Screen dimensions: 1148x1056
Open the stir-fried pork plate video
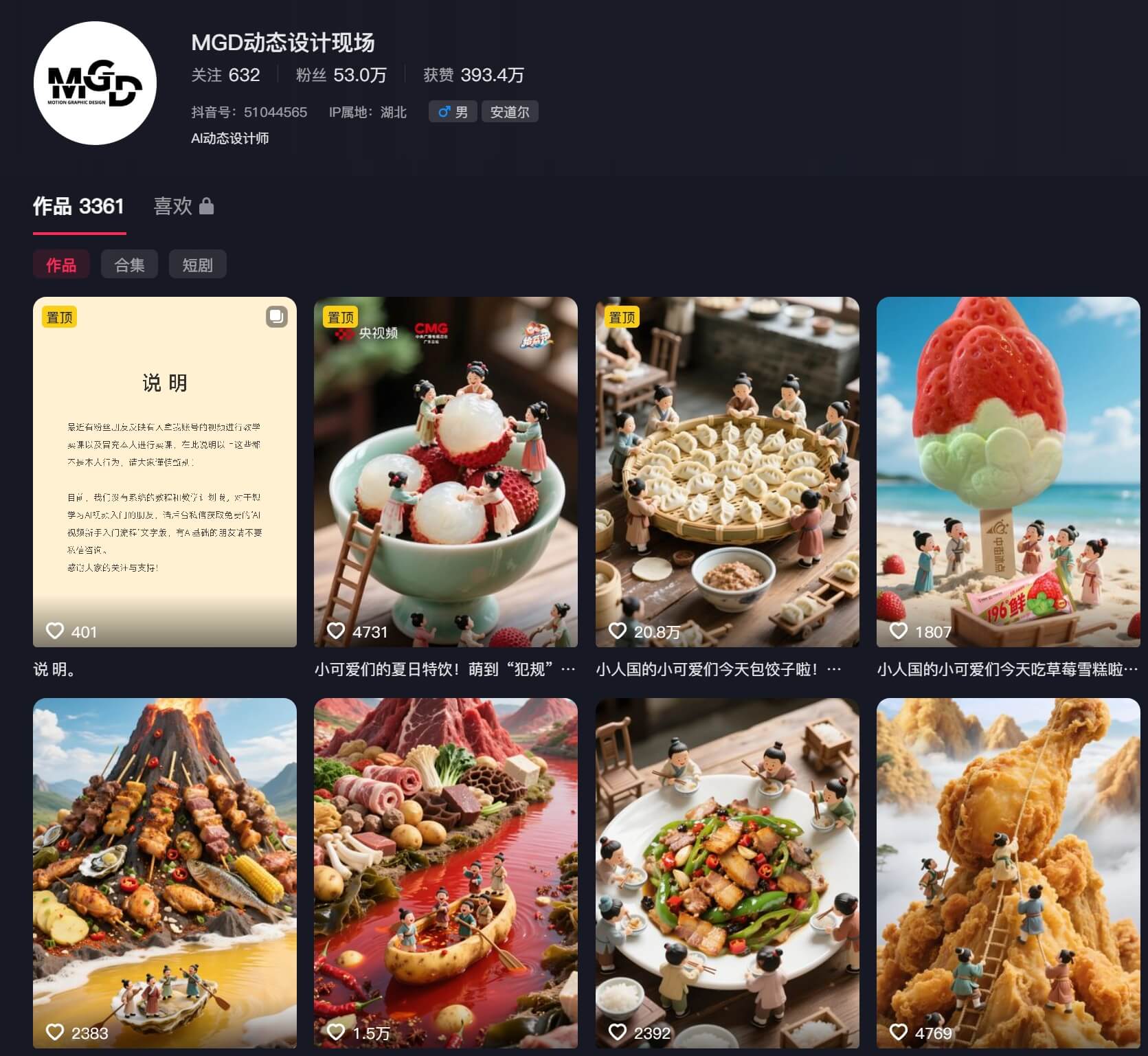coord(727,873)
